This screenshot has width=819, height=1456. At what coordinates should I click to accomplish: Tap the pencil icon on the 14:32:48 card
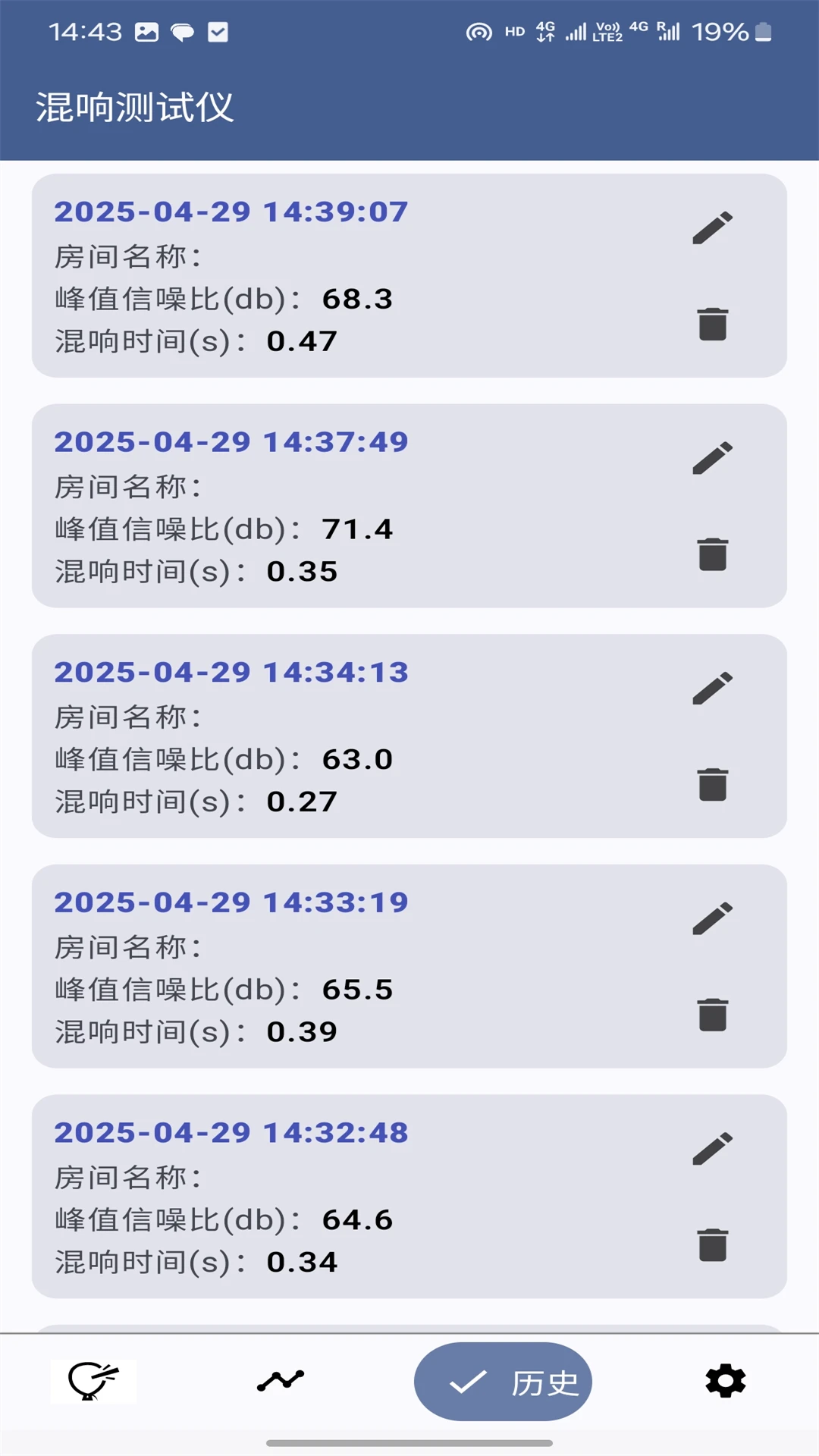714,1147
